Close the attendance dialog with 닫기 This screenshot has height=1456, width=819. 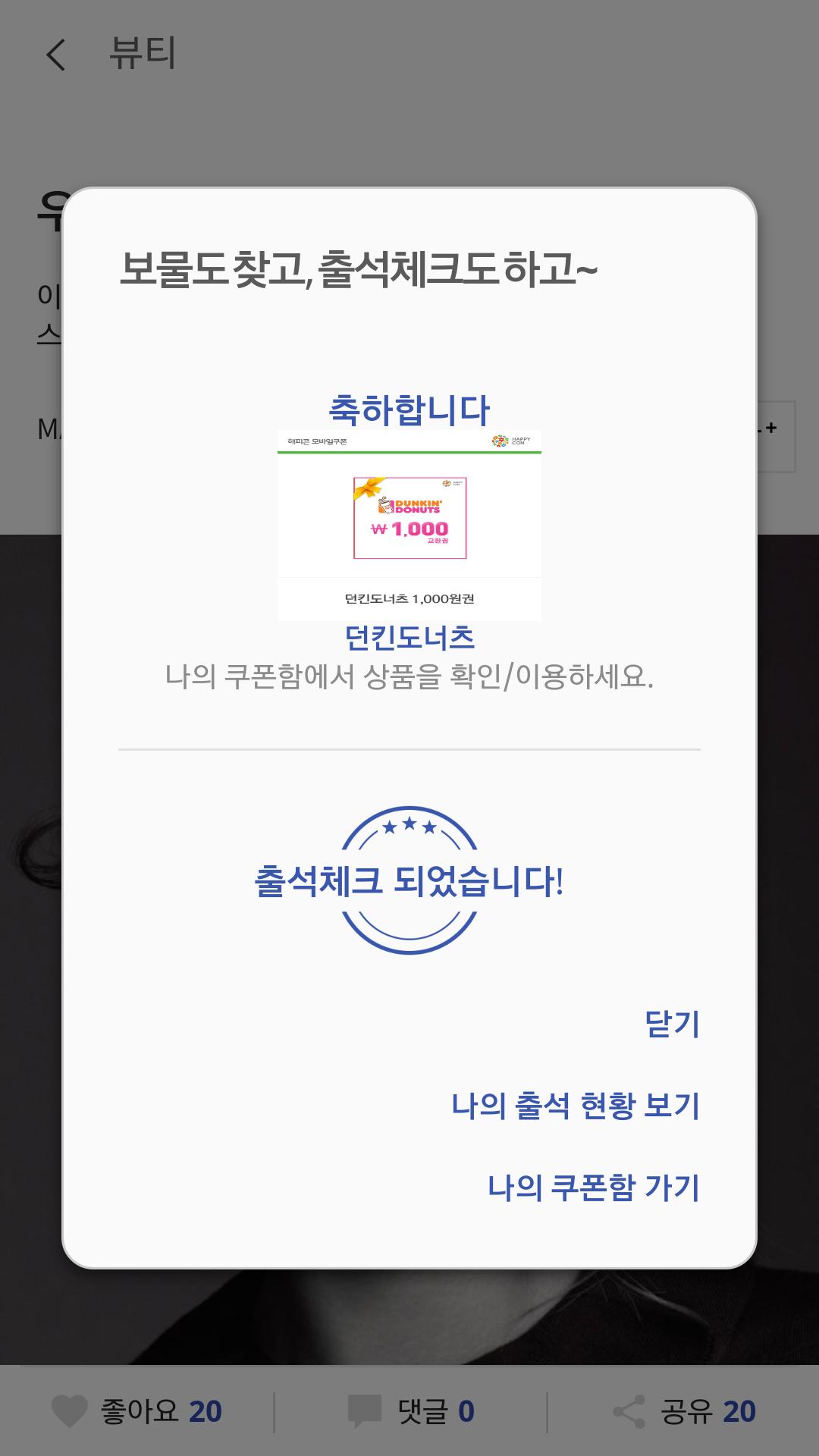pyautogui.click(x=672, y=1024)
